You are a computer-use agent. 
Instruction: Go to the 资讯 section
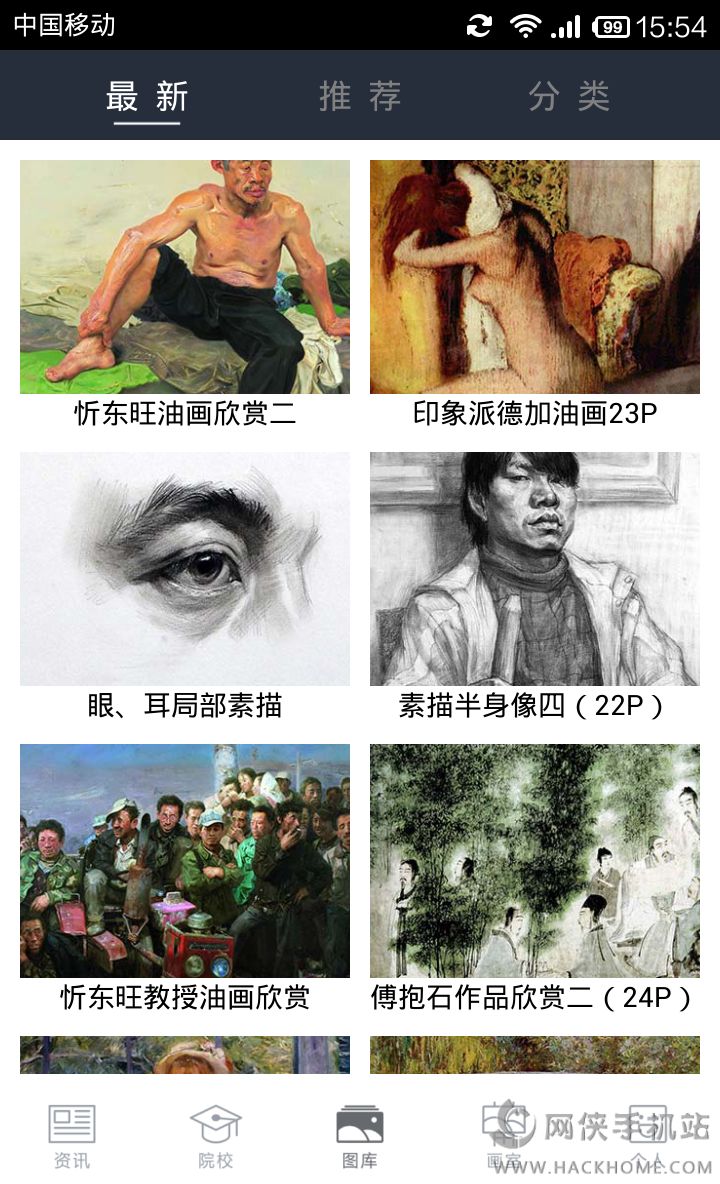pos(72,1137)
